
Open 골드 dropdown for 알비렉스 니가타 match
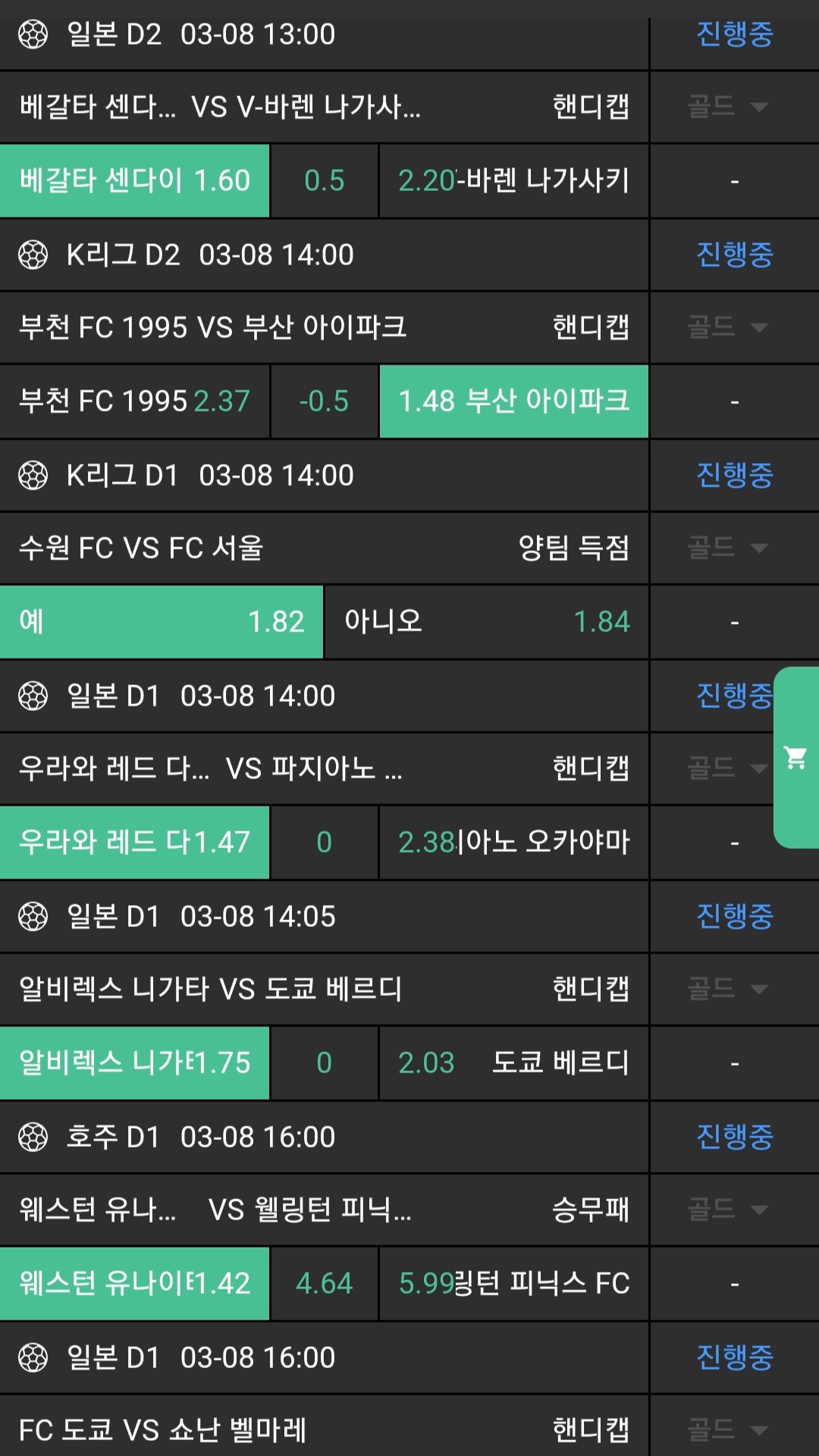(x=727, y=989)
